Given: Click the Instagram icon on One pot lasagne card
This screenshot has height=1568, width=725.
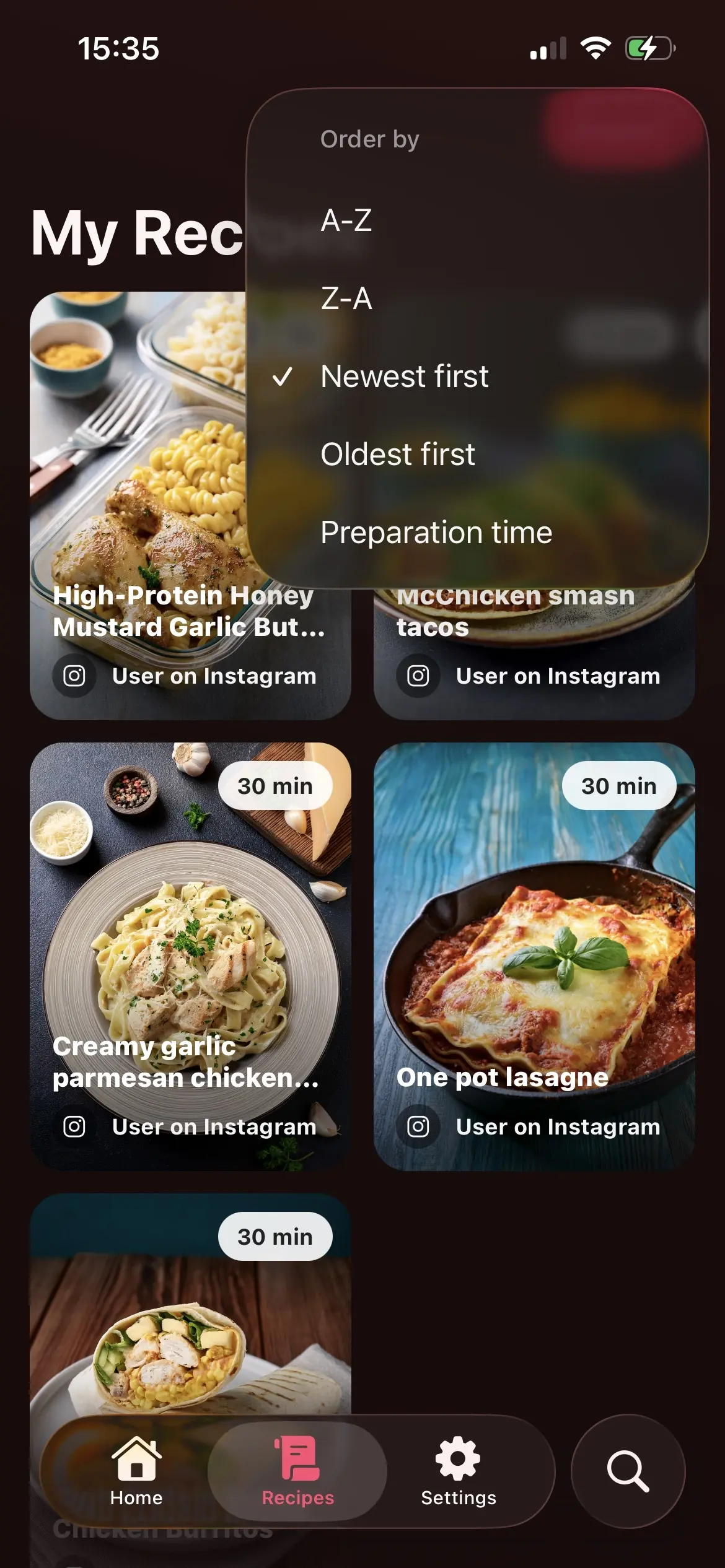Looking at the screenshot, I should coord(418,1127).
